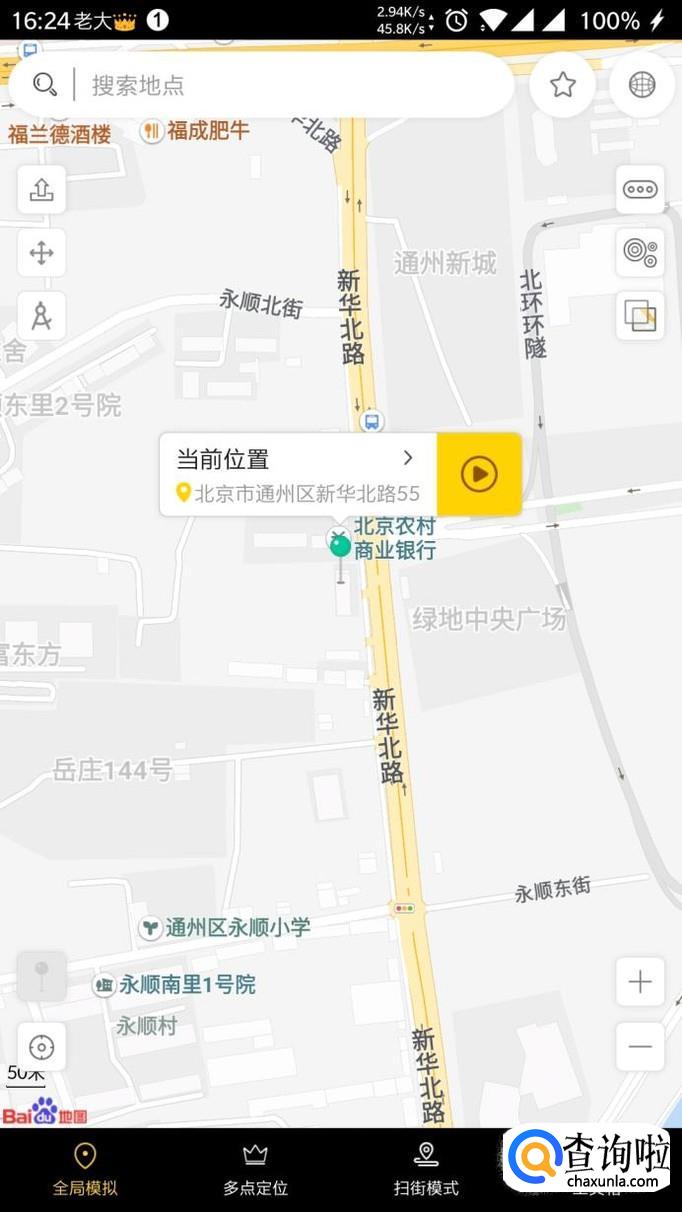
Task: Switch to the 多点定位 tab
Action: (255, 1170)
